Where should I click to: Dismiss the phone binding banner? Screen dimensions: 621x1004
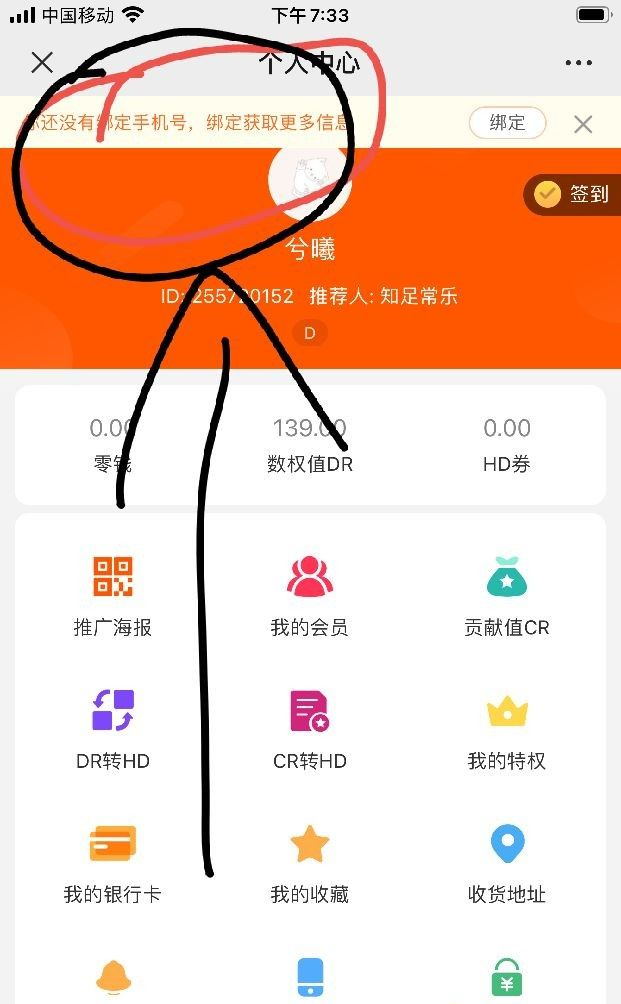coord(583,124)
